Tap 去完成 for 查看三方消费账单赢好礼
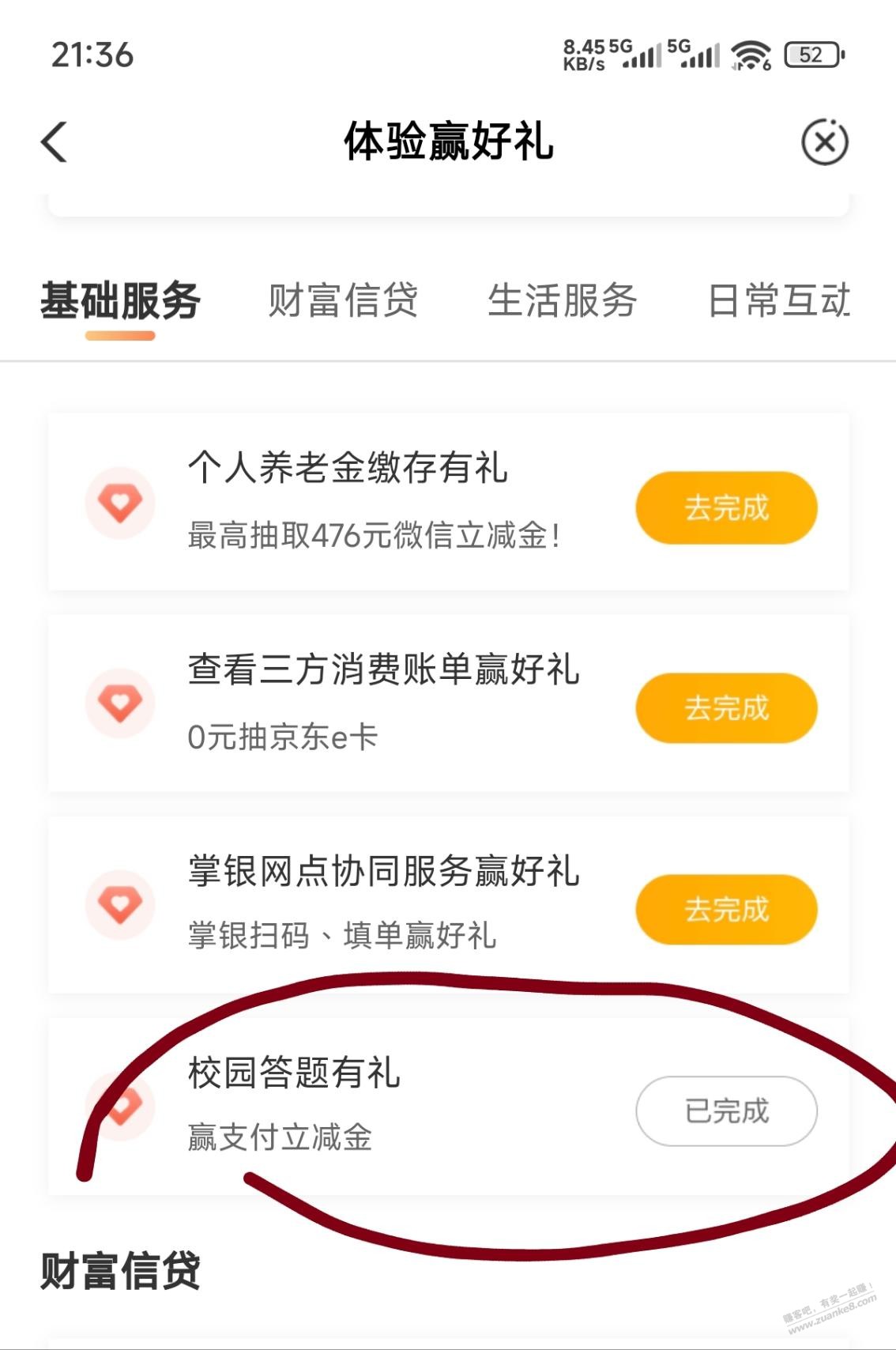The image size is (896, 1350). [x=726, y=708]
